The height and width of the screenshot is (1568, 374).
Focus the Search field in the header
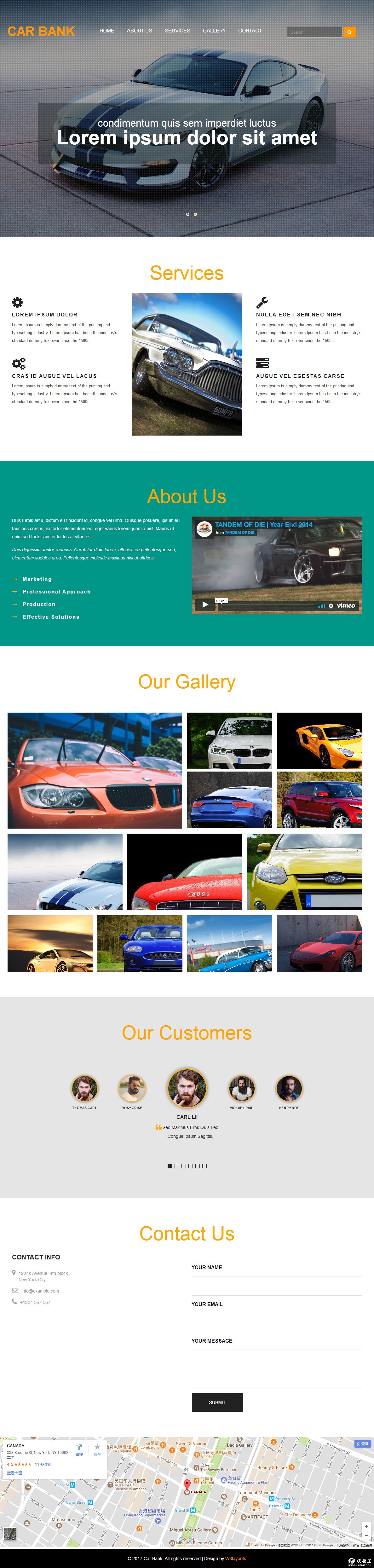click(314, 32)
